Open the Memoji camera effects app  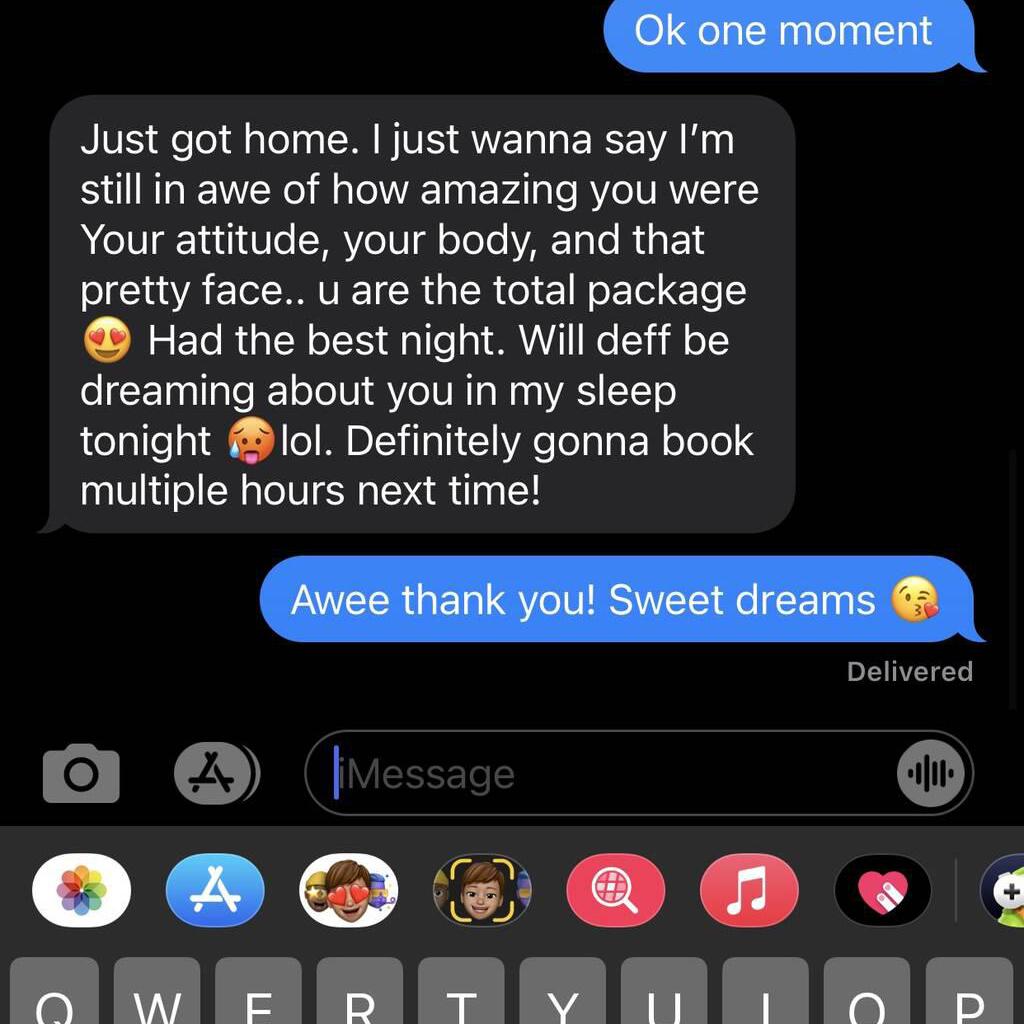point(482,890)
